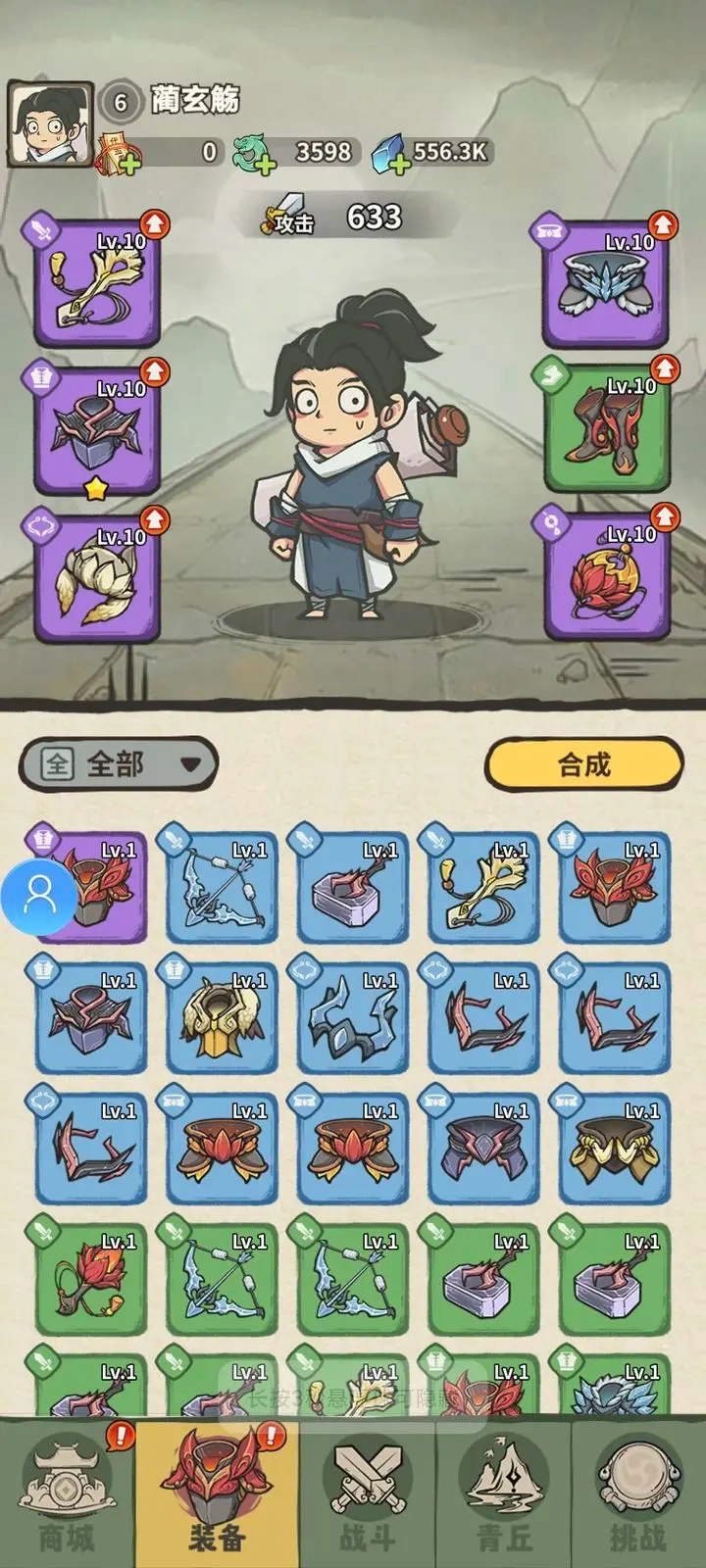Select the red lotus accessory Lv.10 slot

coord(608,578)
